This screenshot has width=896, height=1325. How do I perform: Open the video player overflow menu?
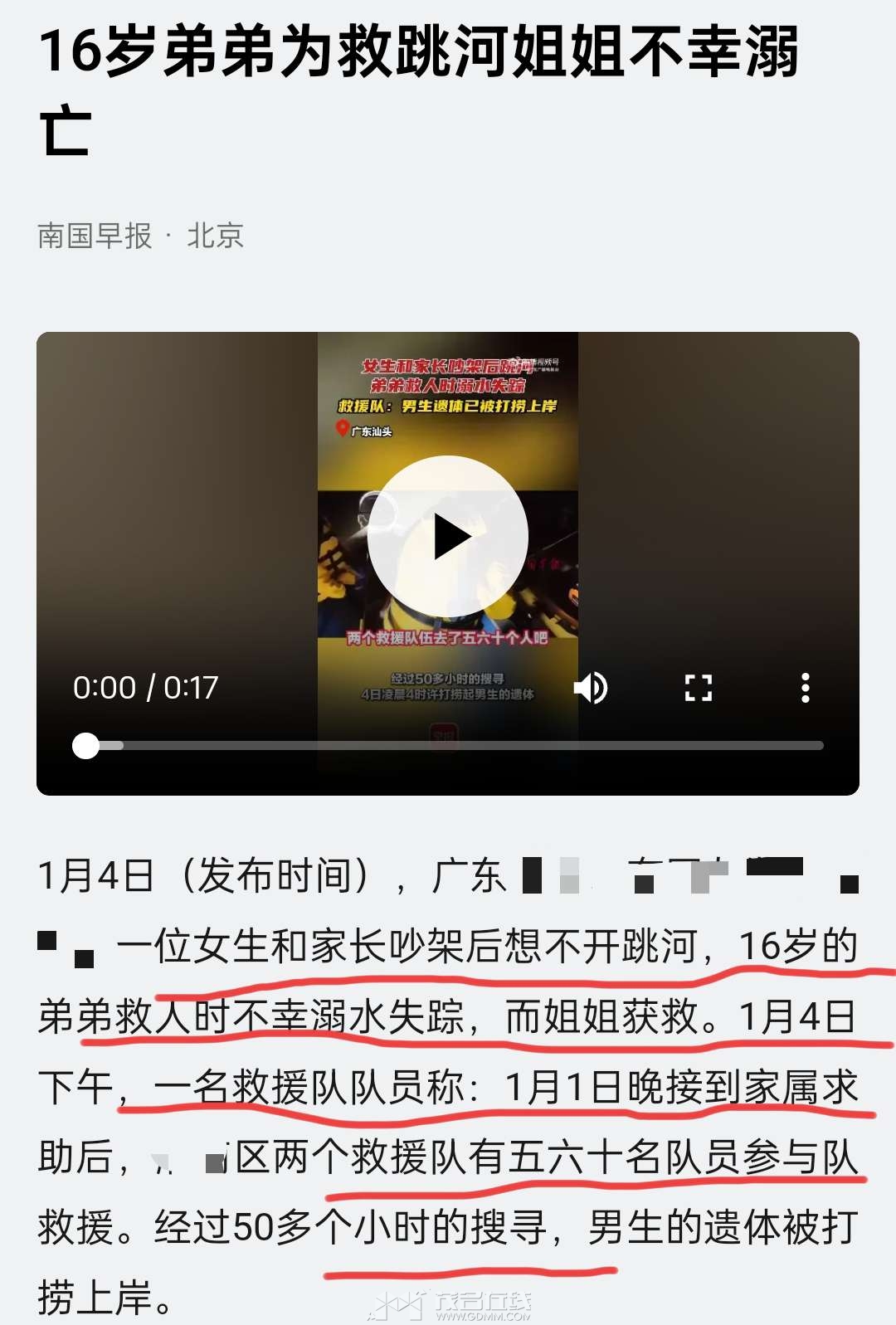coord(805,688)
